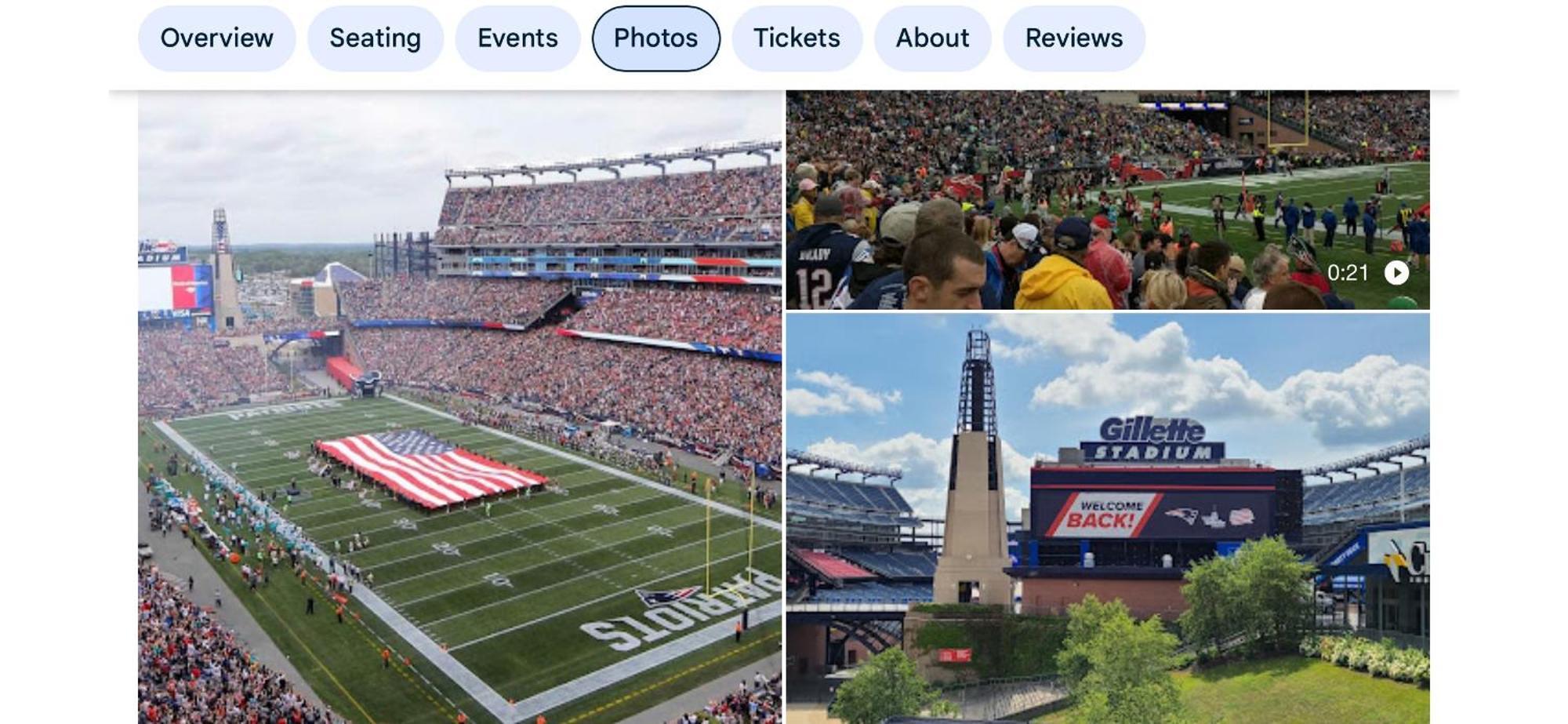Switch to the Overview tab
Image resolution: width=1568 pixels, height=724 pixels.
coord(216,38)
